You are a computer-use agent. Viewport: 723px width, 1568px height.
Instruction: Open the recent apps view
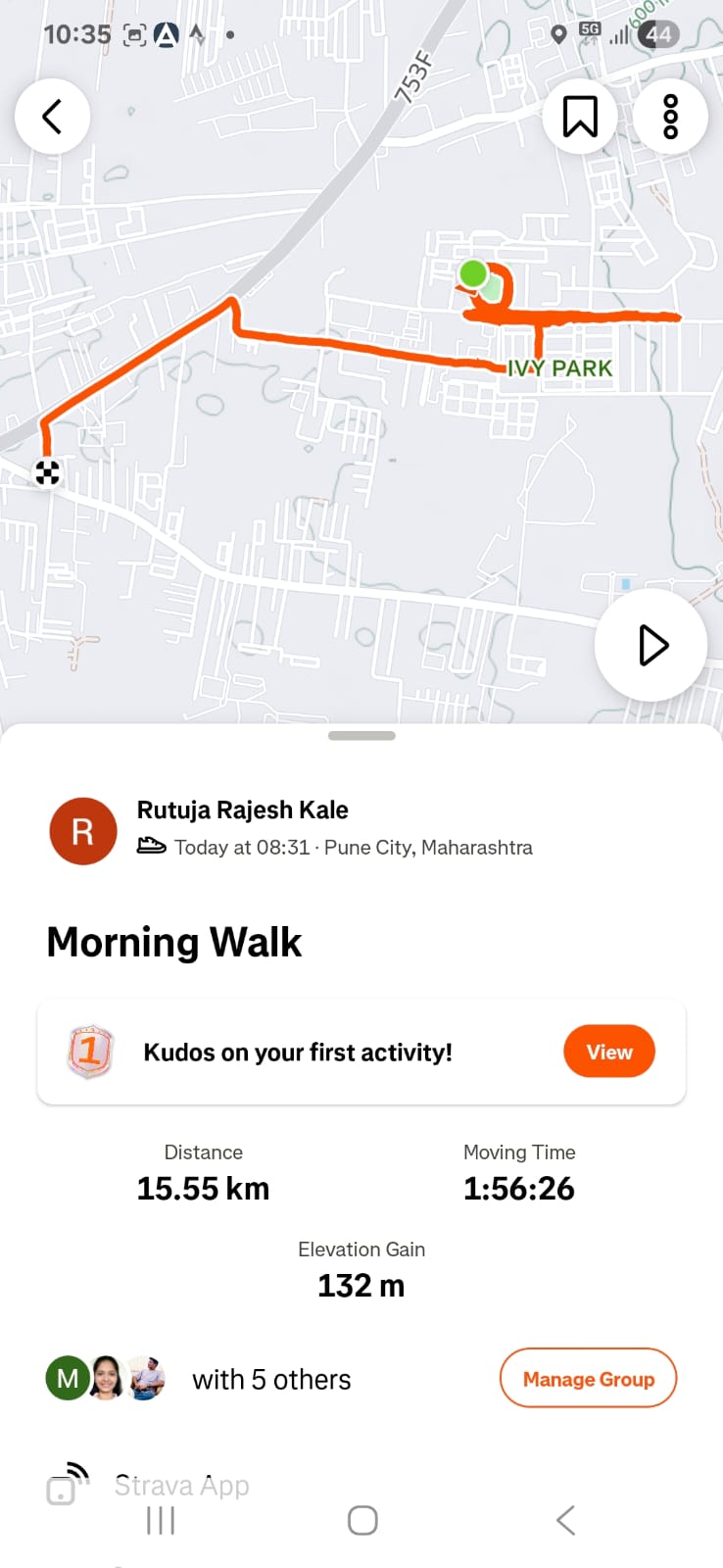161,1520
